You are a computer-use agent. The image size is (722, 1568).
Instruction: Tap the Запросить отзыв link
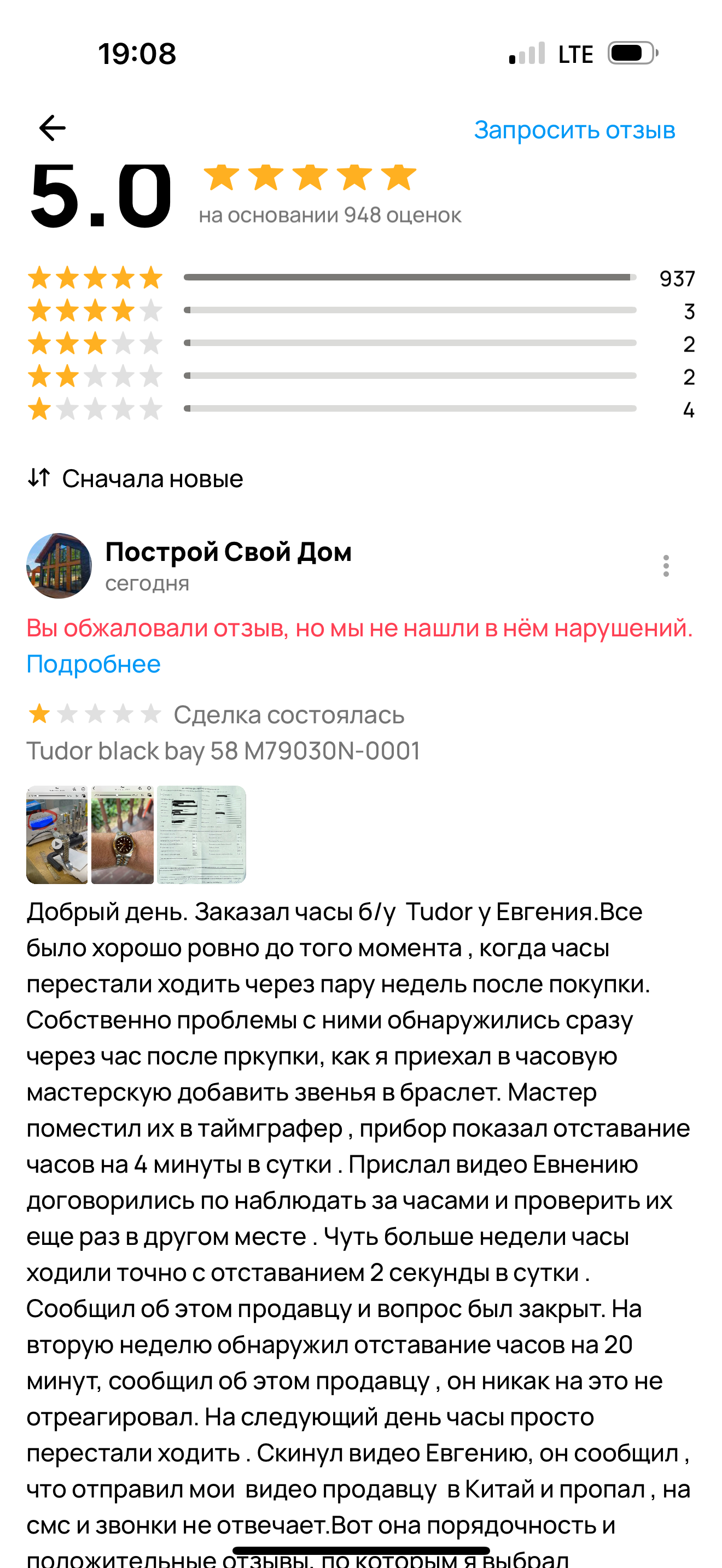575,130
